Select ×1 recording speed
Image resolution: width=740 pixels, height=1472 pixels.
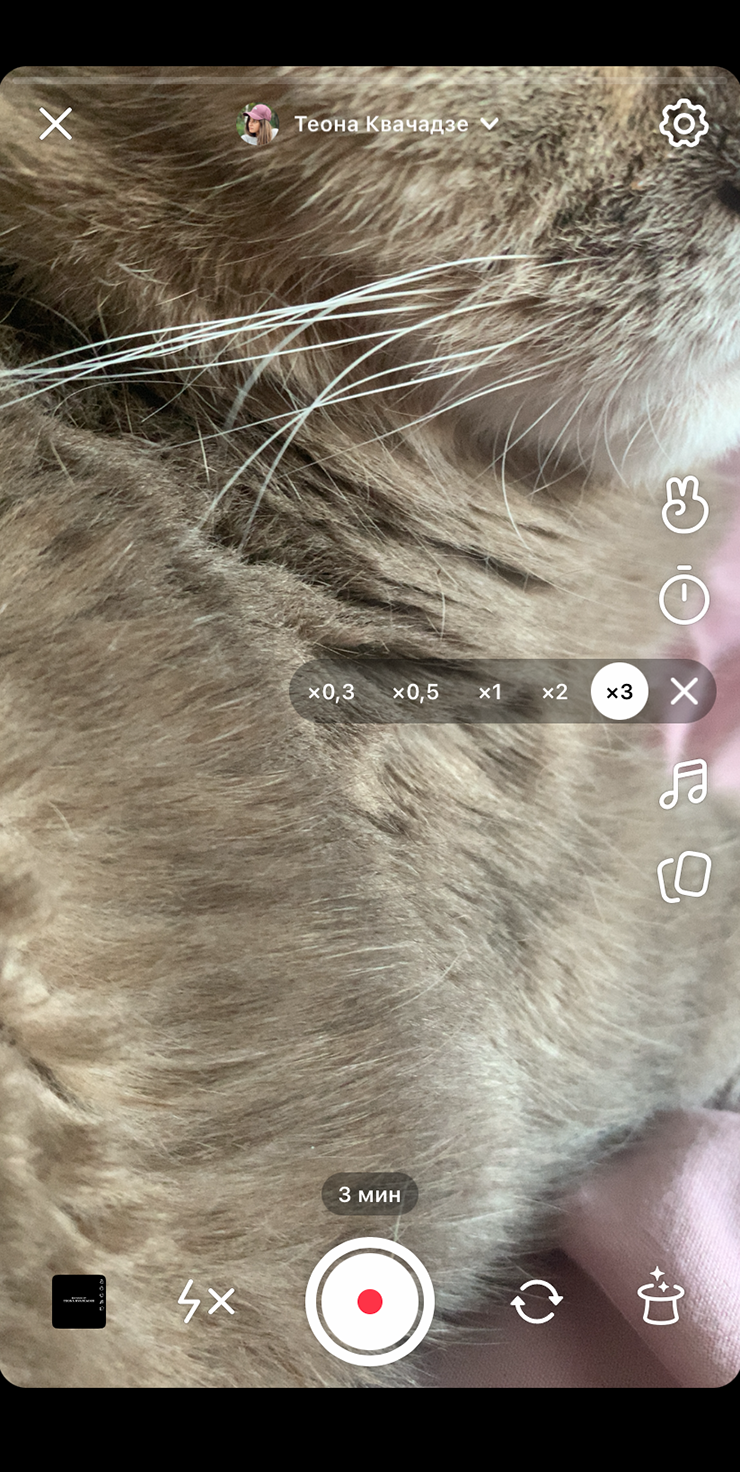point(490,692)
